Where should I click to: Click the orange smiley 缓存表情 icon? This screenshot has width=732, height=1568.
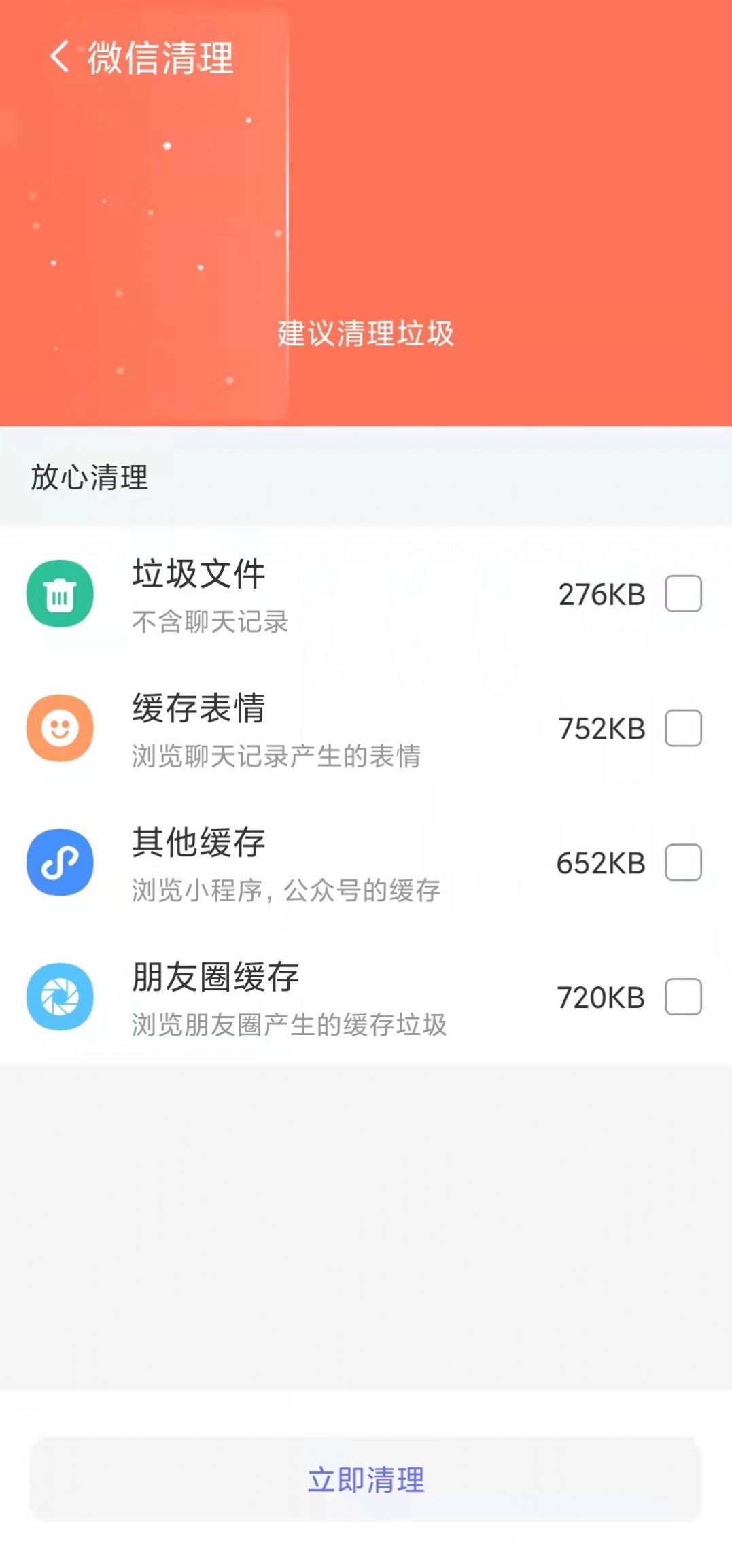click(60, 728)
